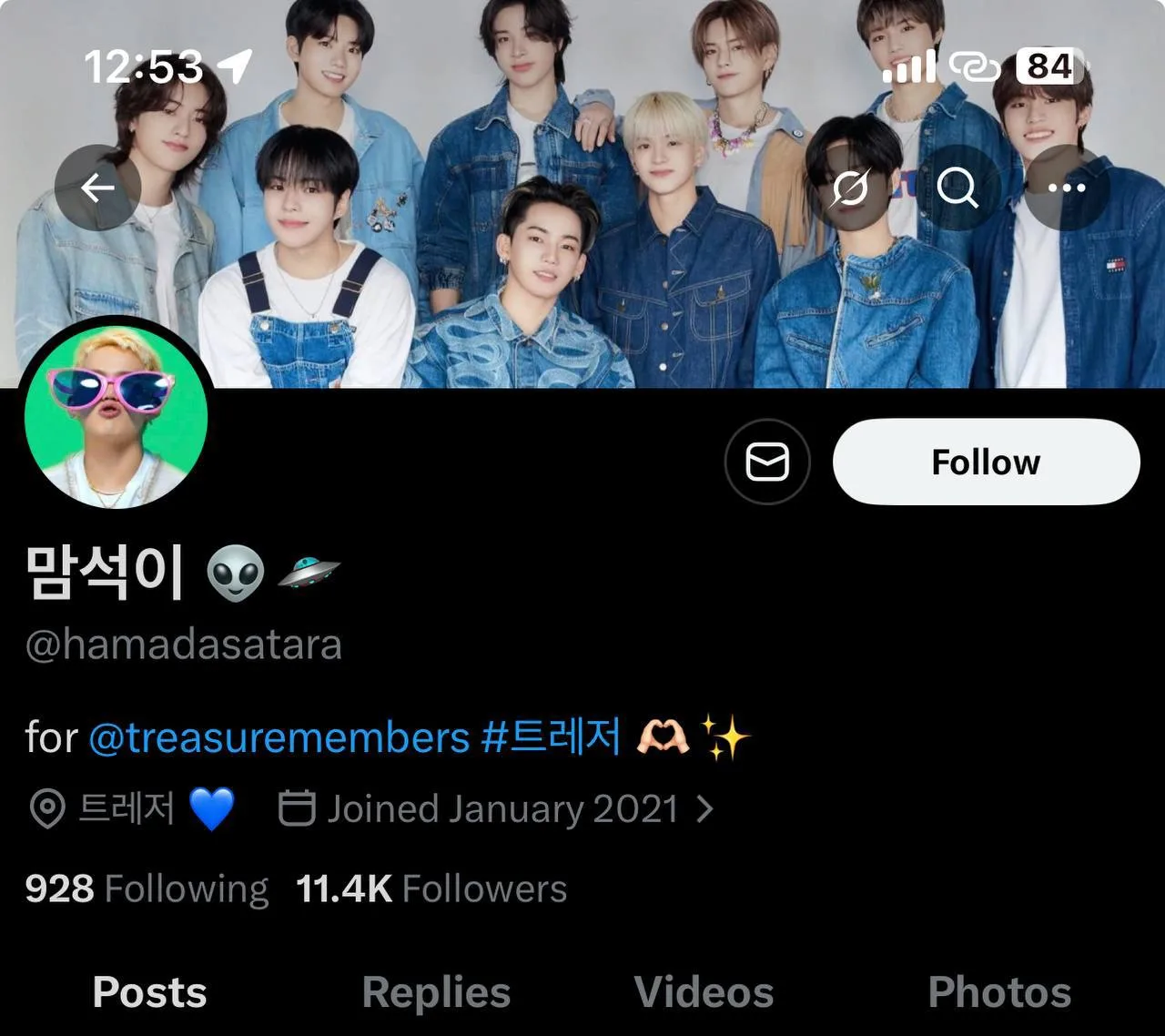1165x1036 pixels.
Task: Switch to the Videos tab
Action: 704,991
